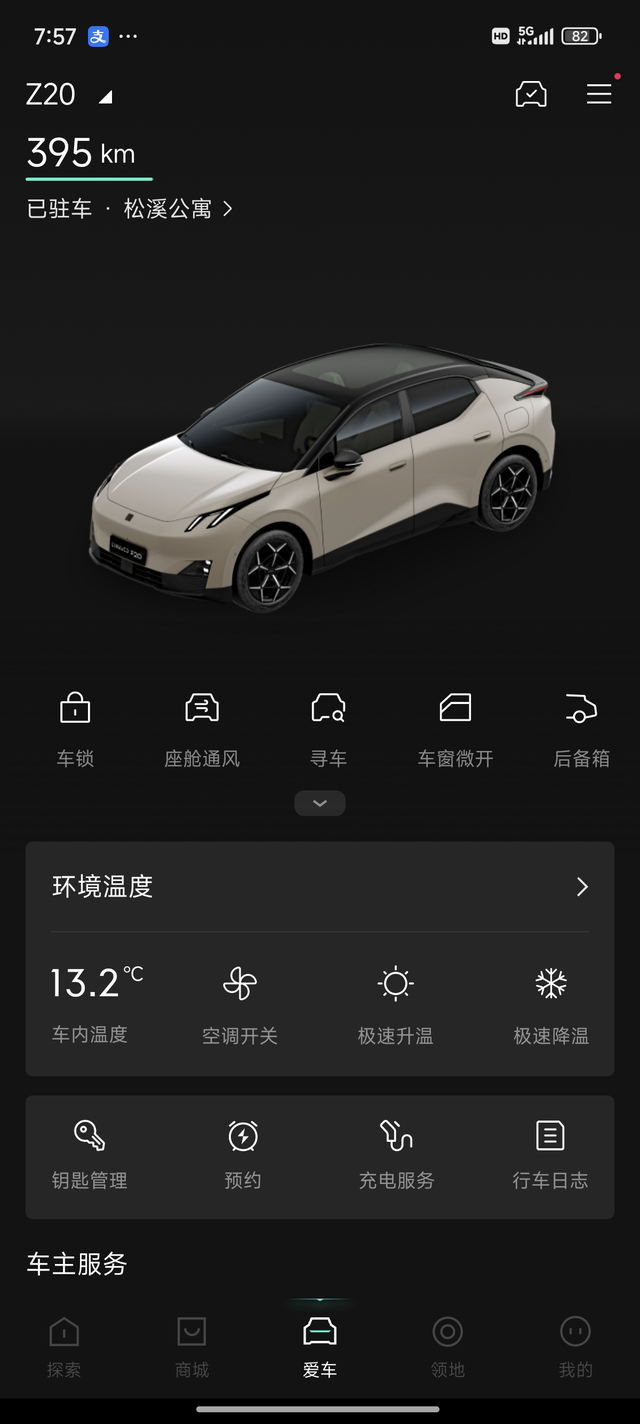The image size is (640, 1424).
Task: Open 充电服务 charging service
Action: [396, 1153]
